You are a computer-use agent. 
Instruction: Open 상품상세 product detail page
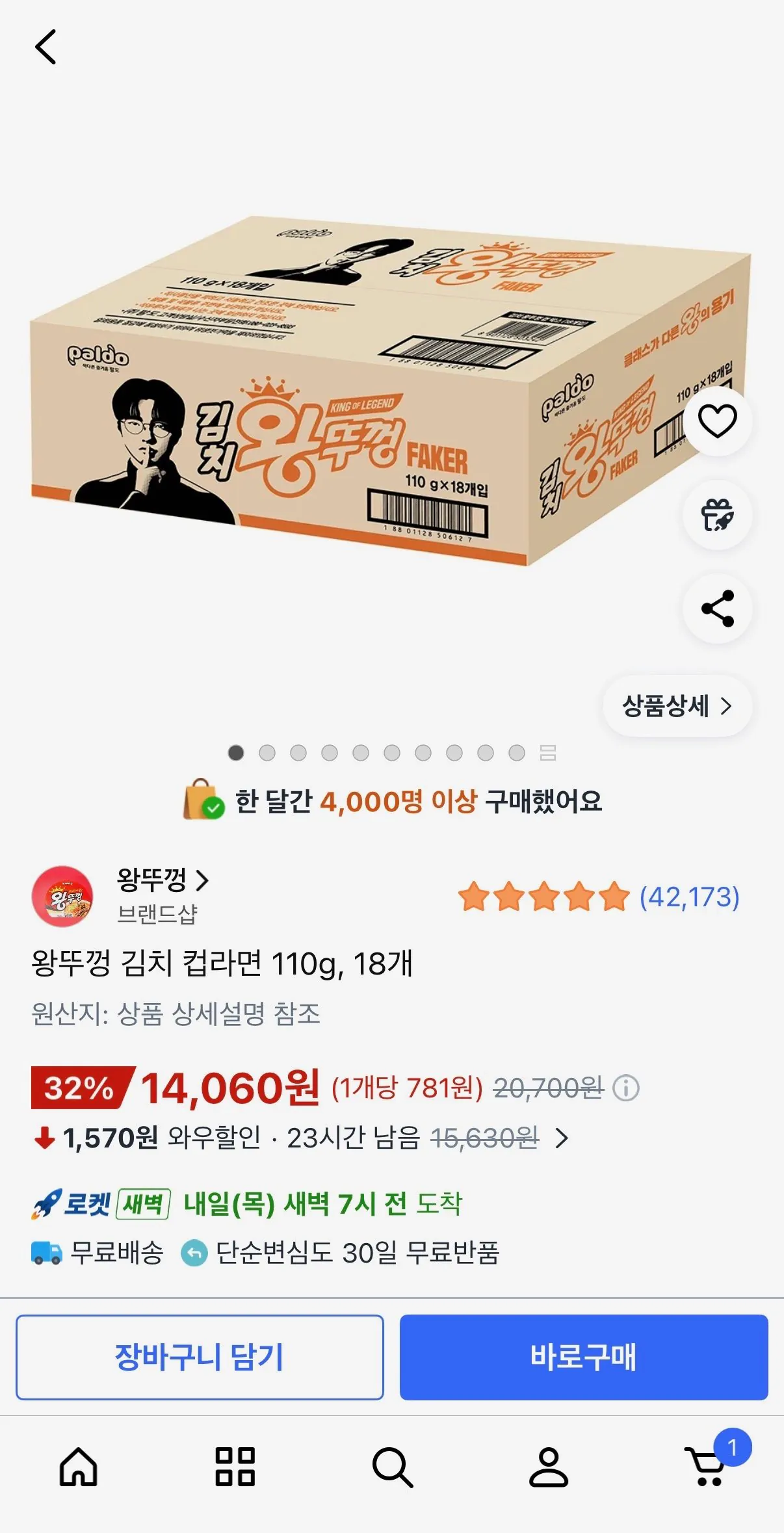677,707
